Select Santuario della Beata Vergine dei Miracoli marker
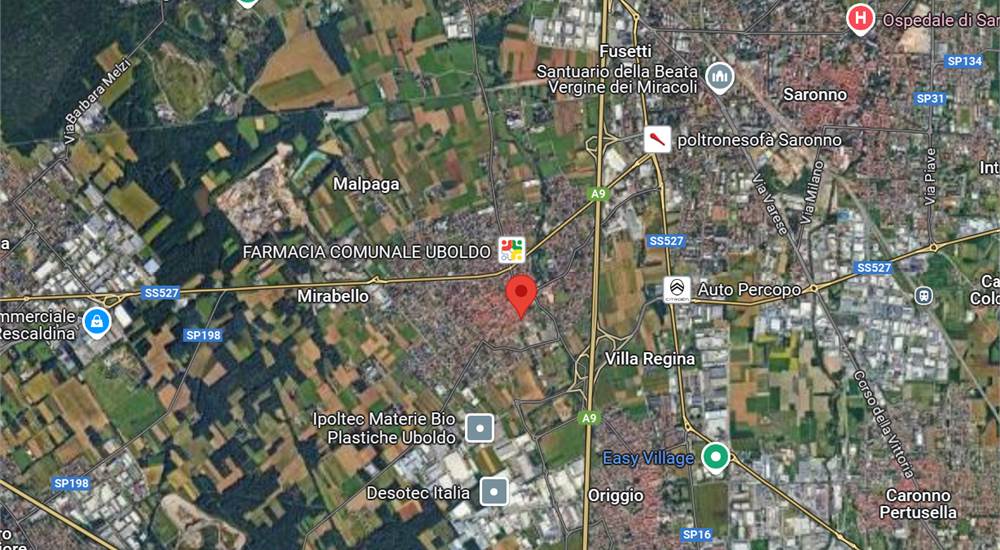 pyautogui.click(x=719, y=76)
